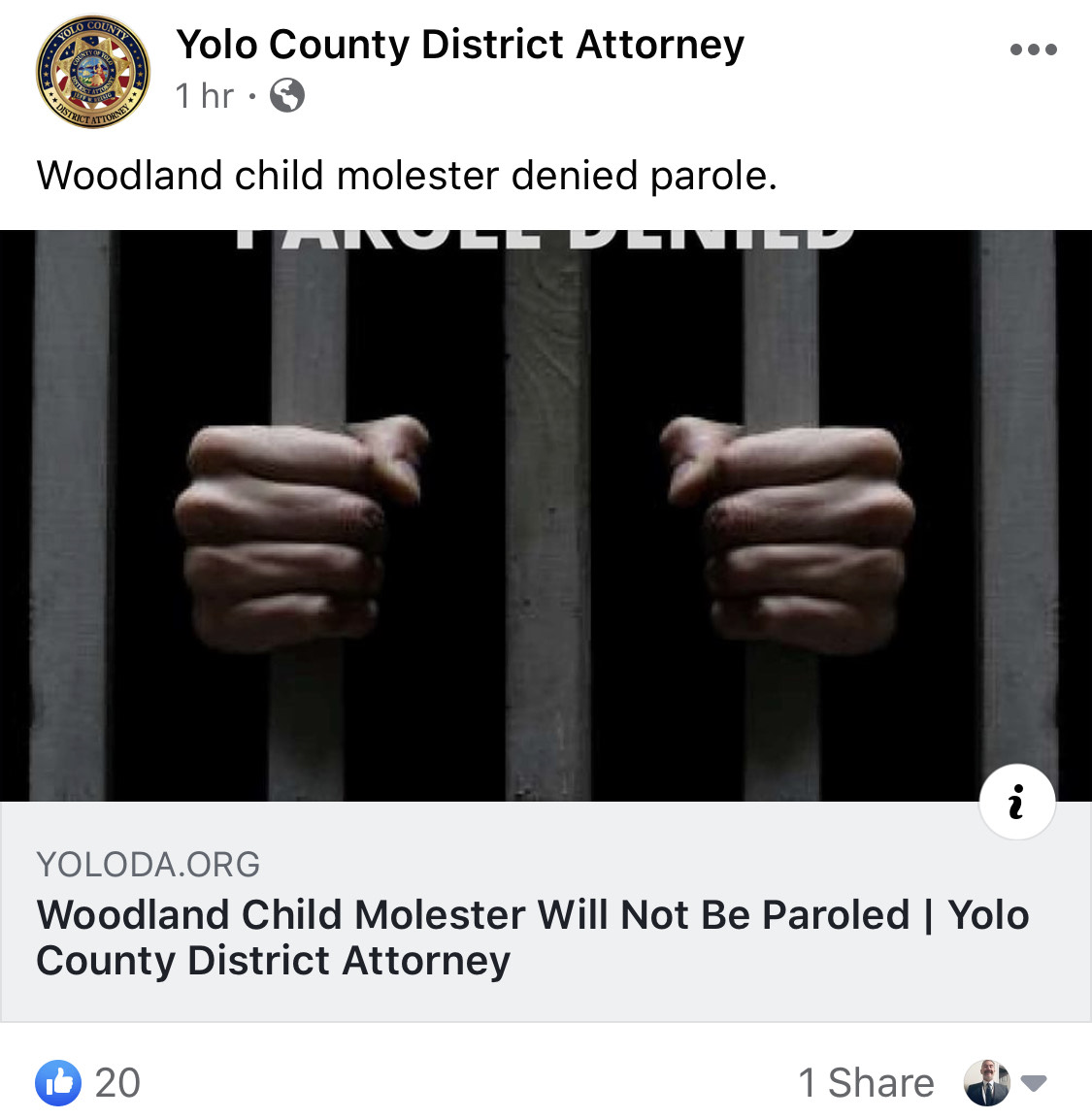Open the Yolo County District Attorney page name
This screenshot has width=1092, height=1119.
tap(460, 45)
